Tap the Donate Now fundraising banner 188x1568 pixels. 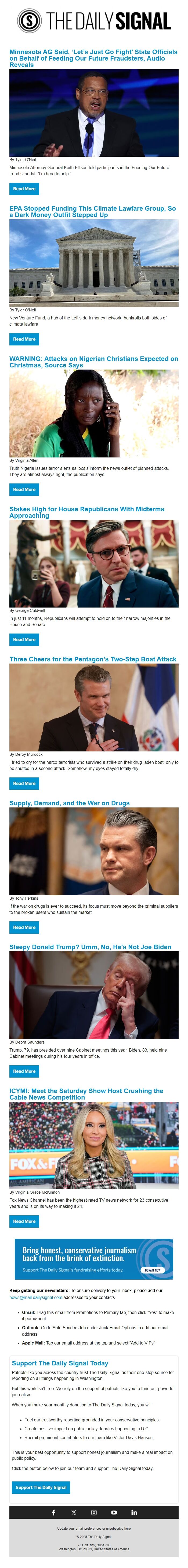pos(153,1270)
